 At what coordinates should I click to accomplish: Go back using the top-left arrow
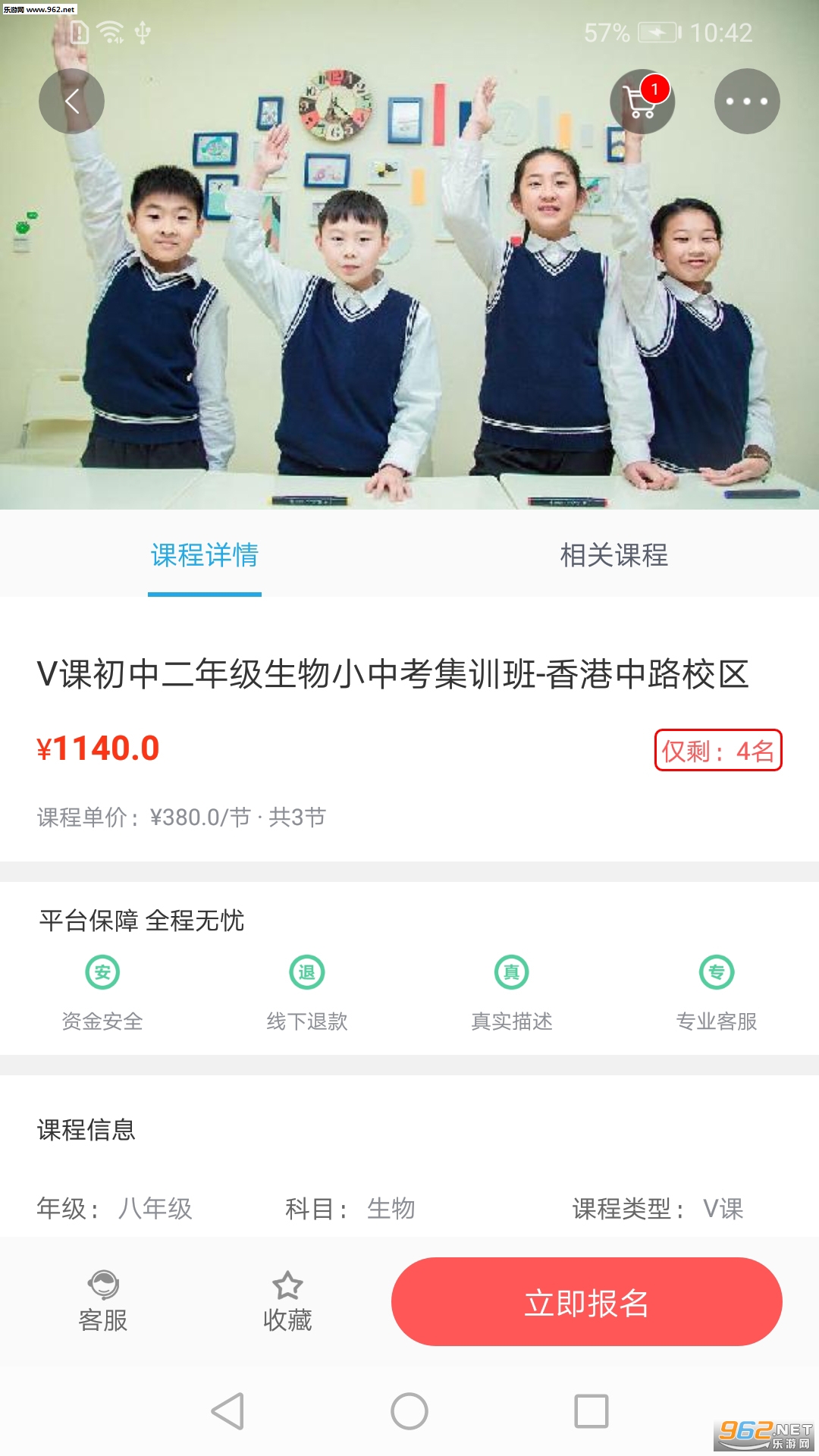point(71,101)
